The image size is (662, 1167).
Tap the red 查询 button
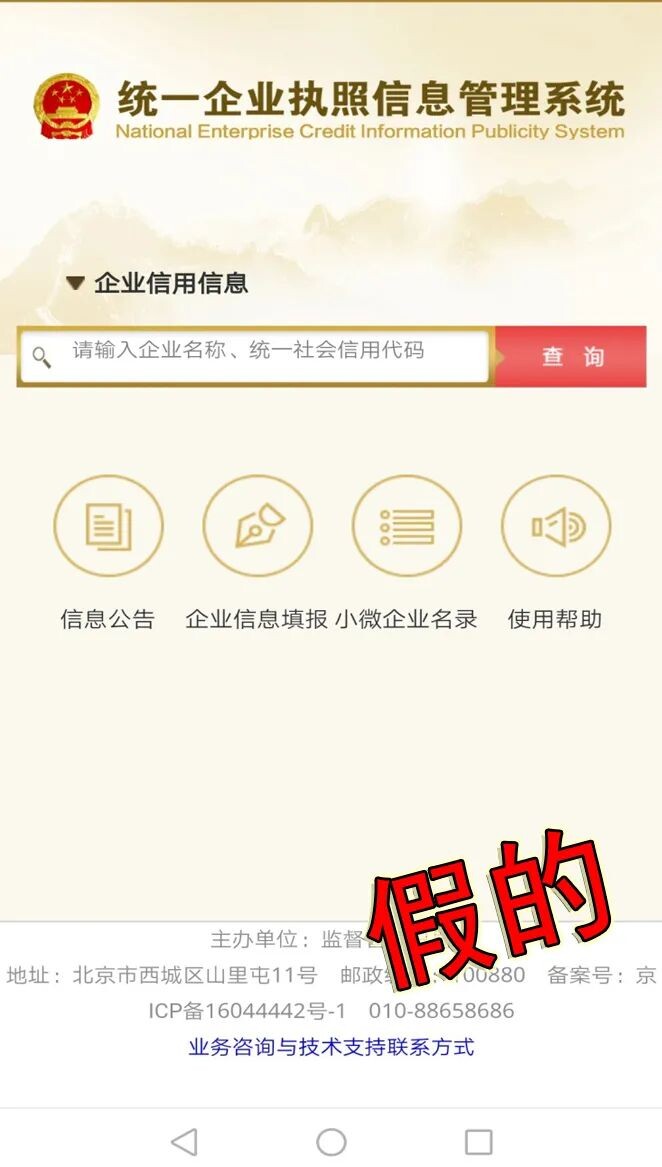[x=572, y=356]
